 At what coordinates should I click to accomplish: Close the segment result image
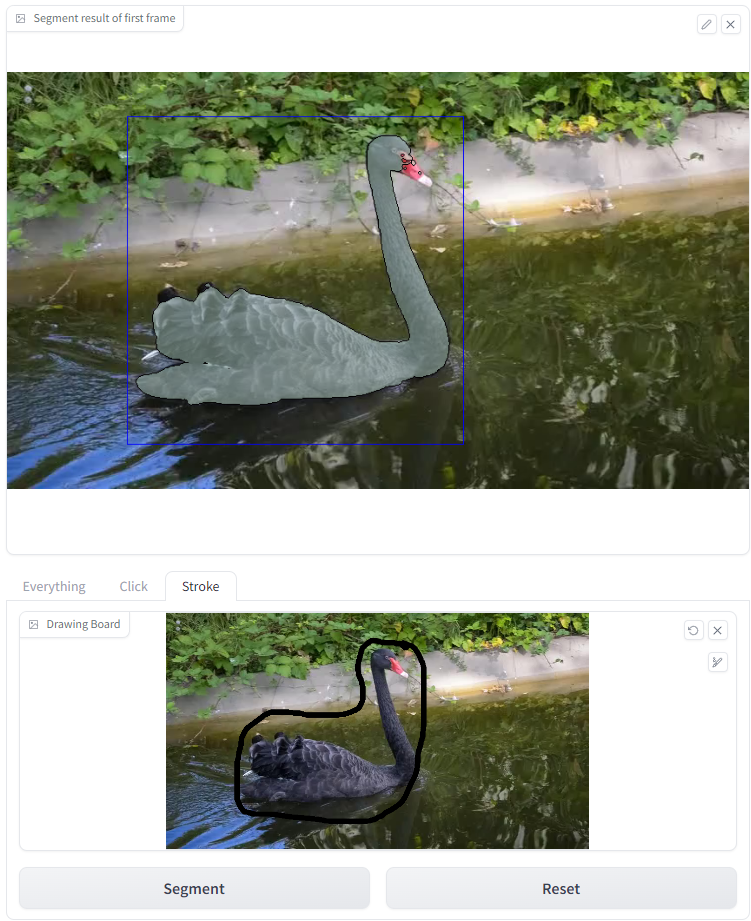click(731, 24)
